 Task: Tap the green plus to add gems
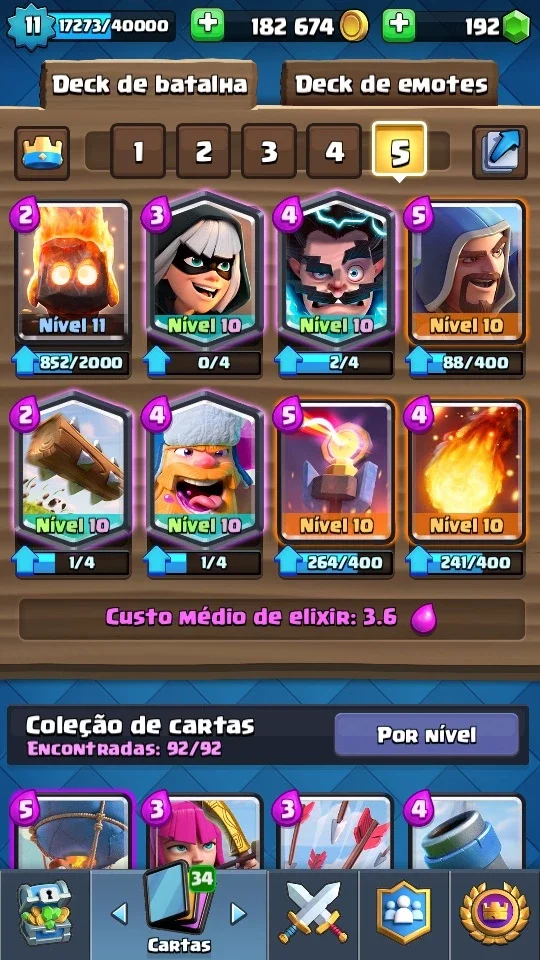click(x=399, y=25)
